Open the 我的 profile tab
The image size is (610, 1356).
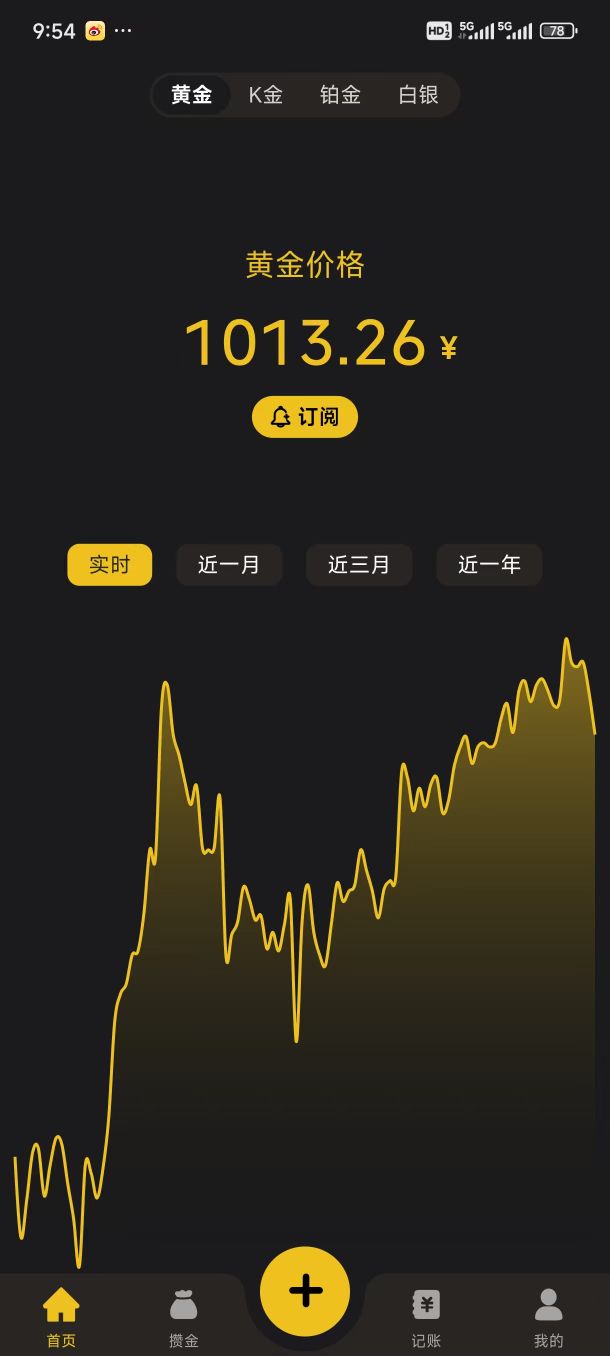coord(548,1317)
